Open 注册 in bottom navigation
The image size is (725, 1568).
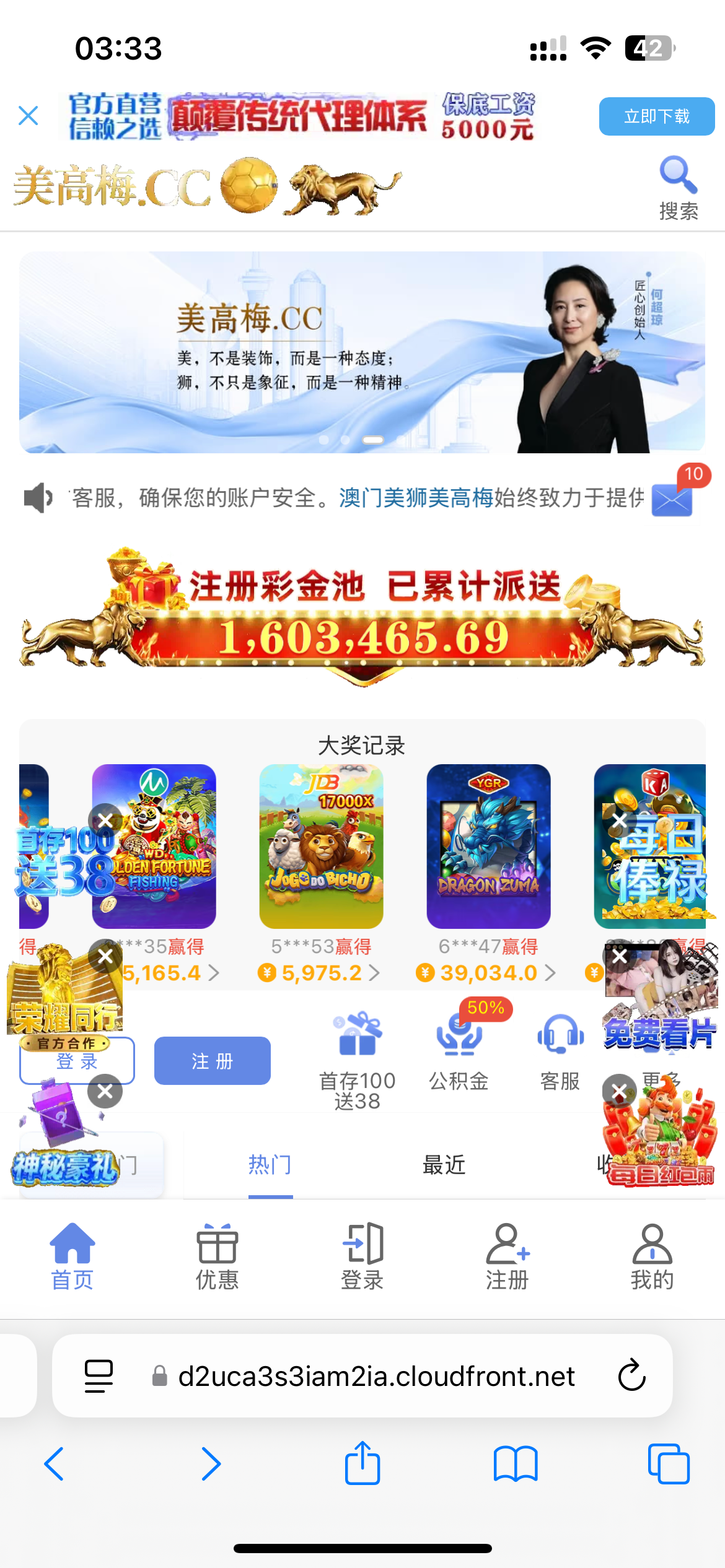tap(507, 1255)
